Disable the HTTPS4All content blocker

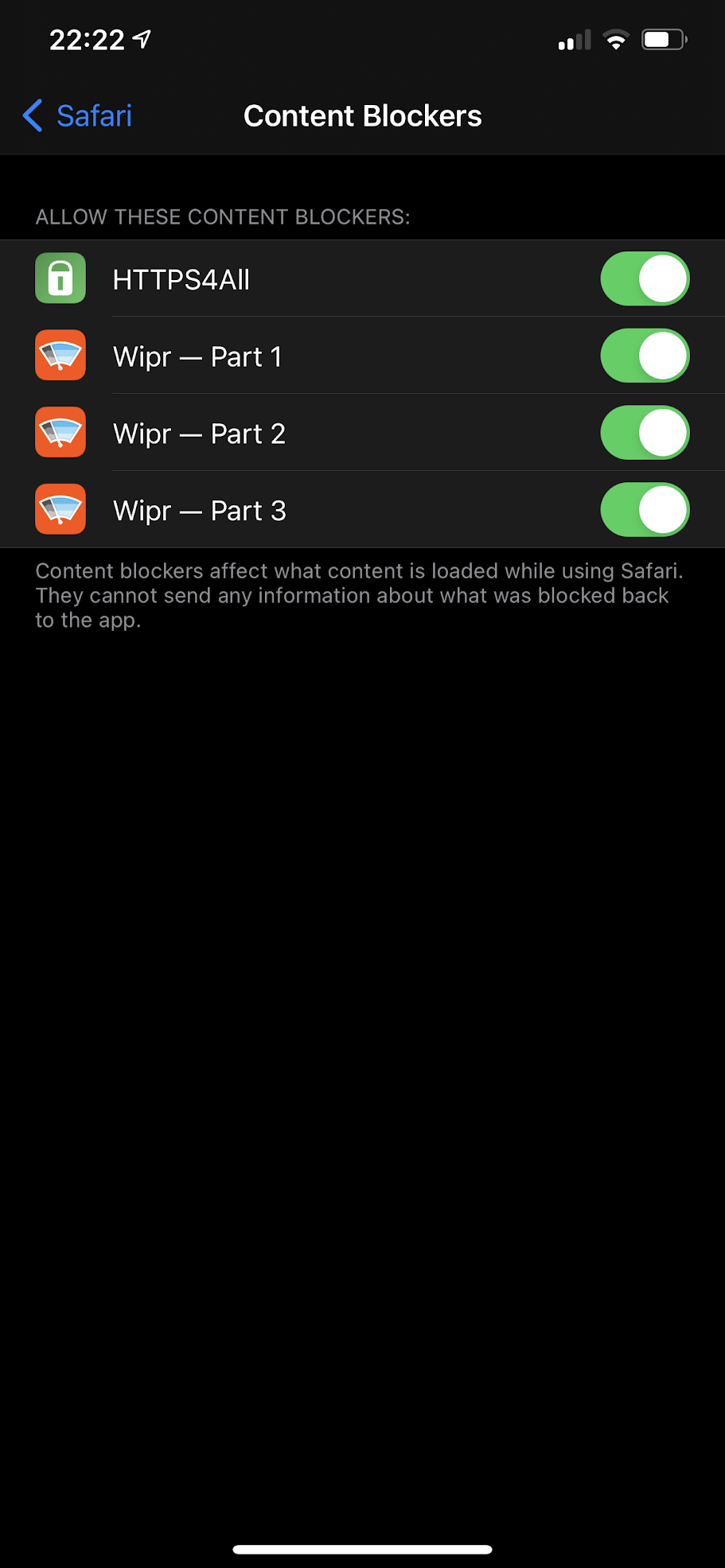pyautogui.click(x=644, y=279)
